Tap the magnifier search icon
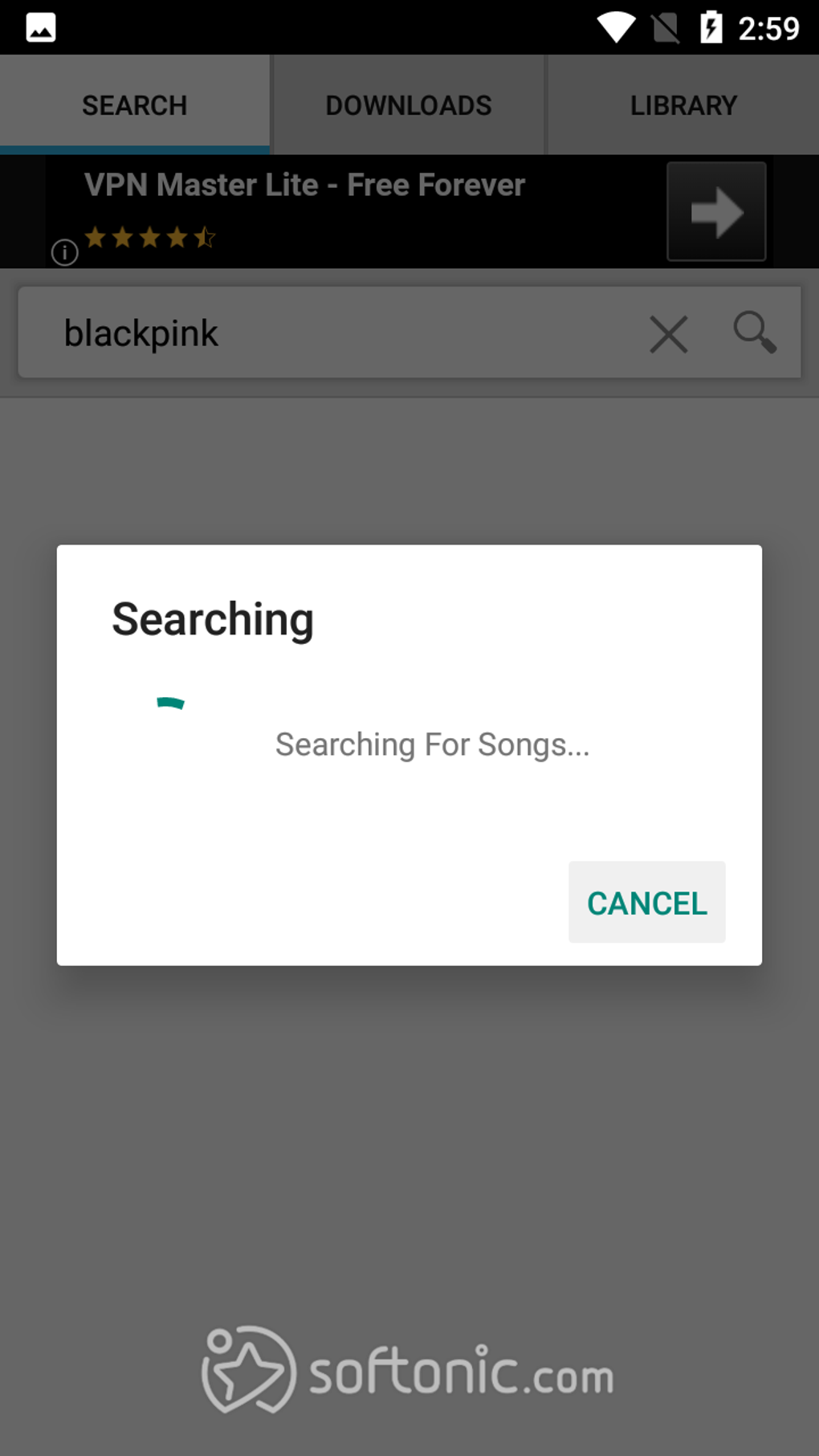The image size is (819, 1456). (x=755, y=332)
